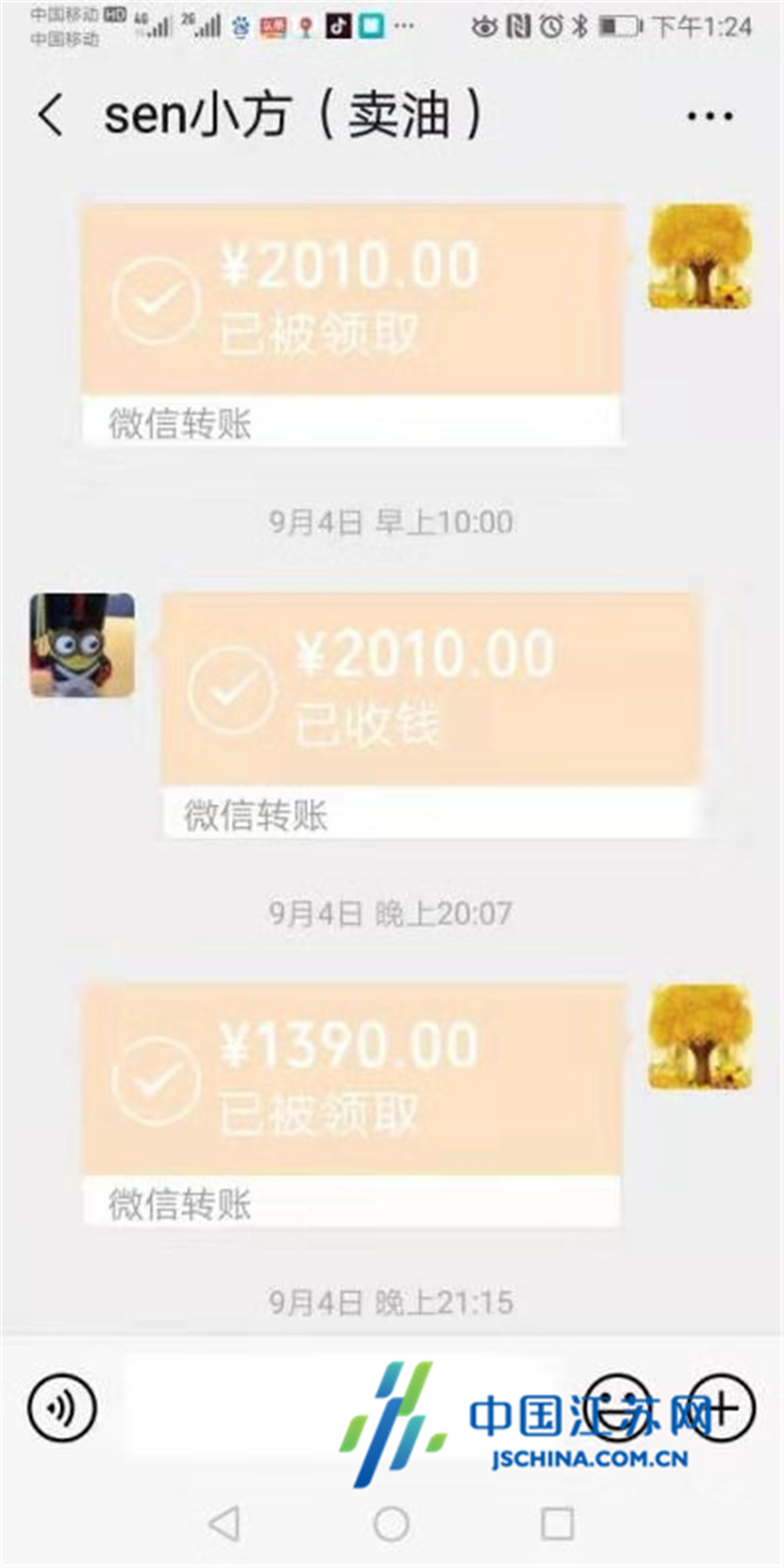Image resolution: width=784 pixels, height=1568 pixels.
Task: View the minion avatar's profile
Action: (82, 645)
